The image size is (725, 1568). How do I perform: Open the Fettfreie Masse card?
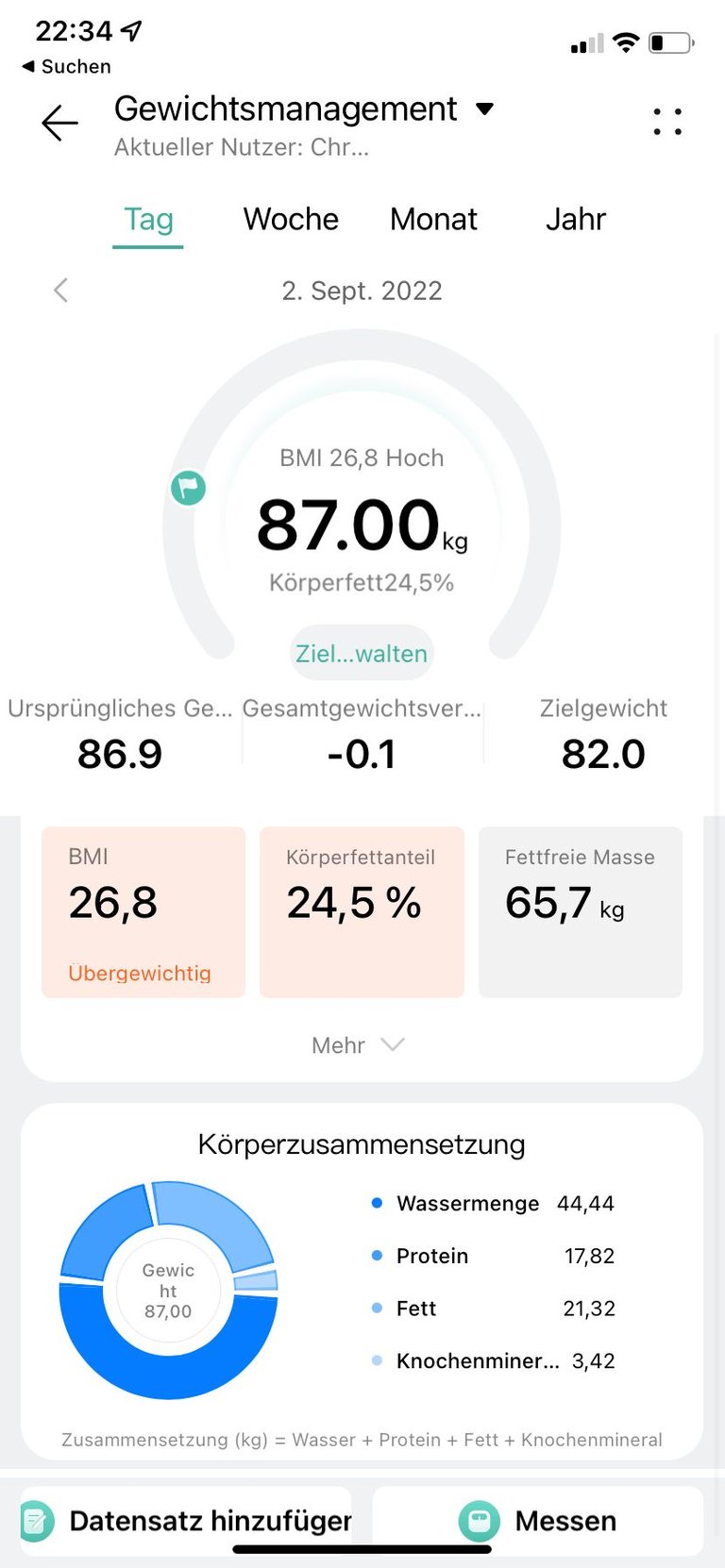coord(581,912)
